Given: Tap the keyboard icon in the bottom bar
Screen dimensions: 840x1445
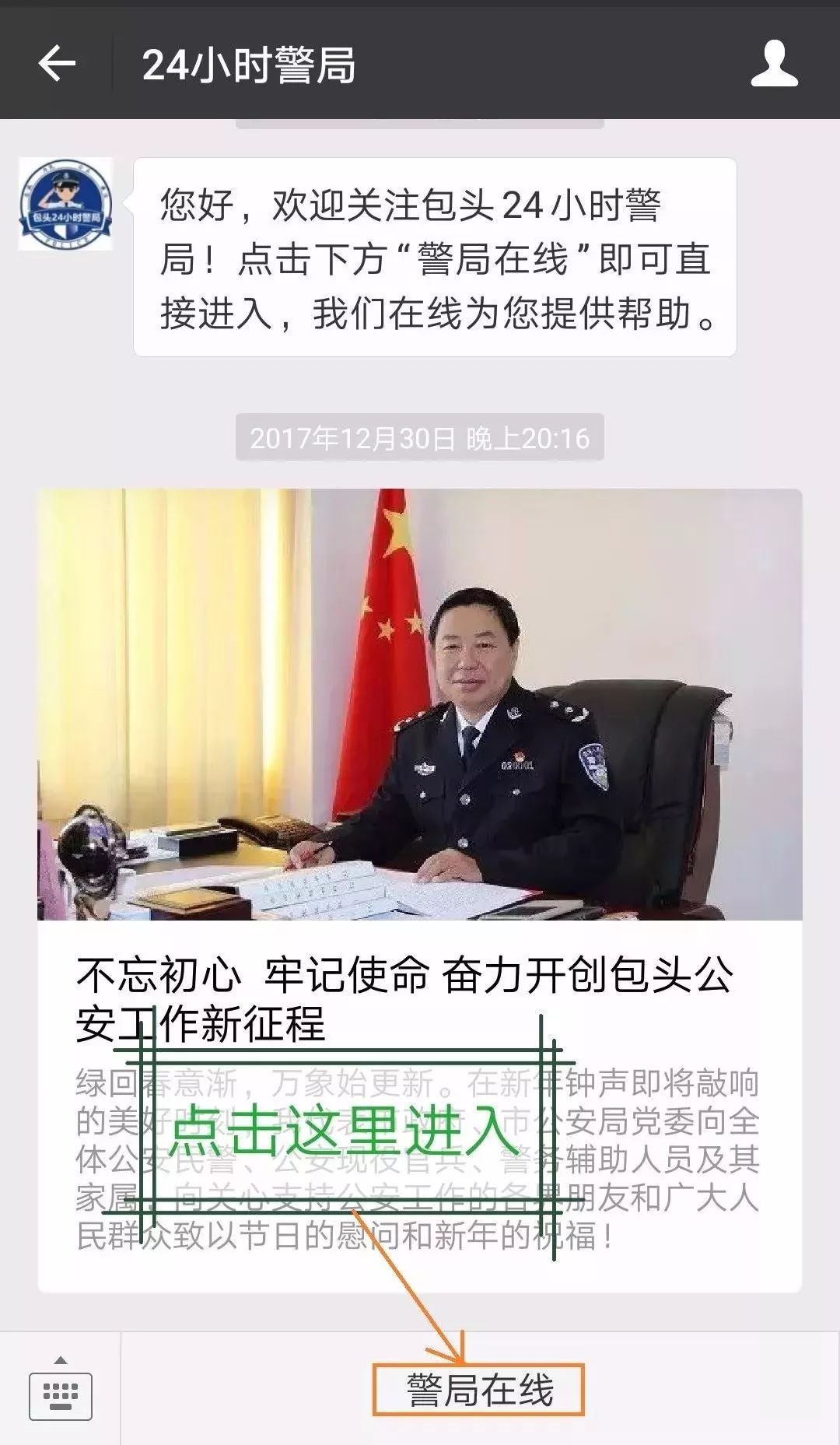Looking at the screenshot, I should [62, 1395].
